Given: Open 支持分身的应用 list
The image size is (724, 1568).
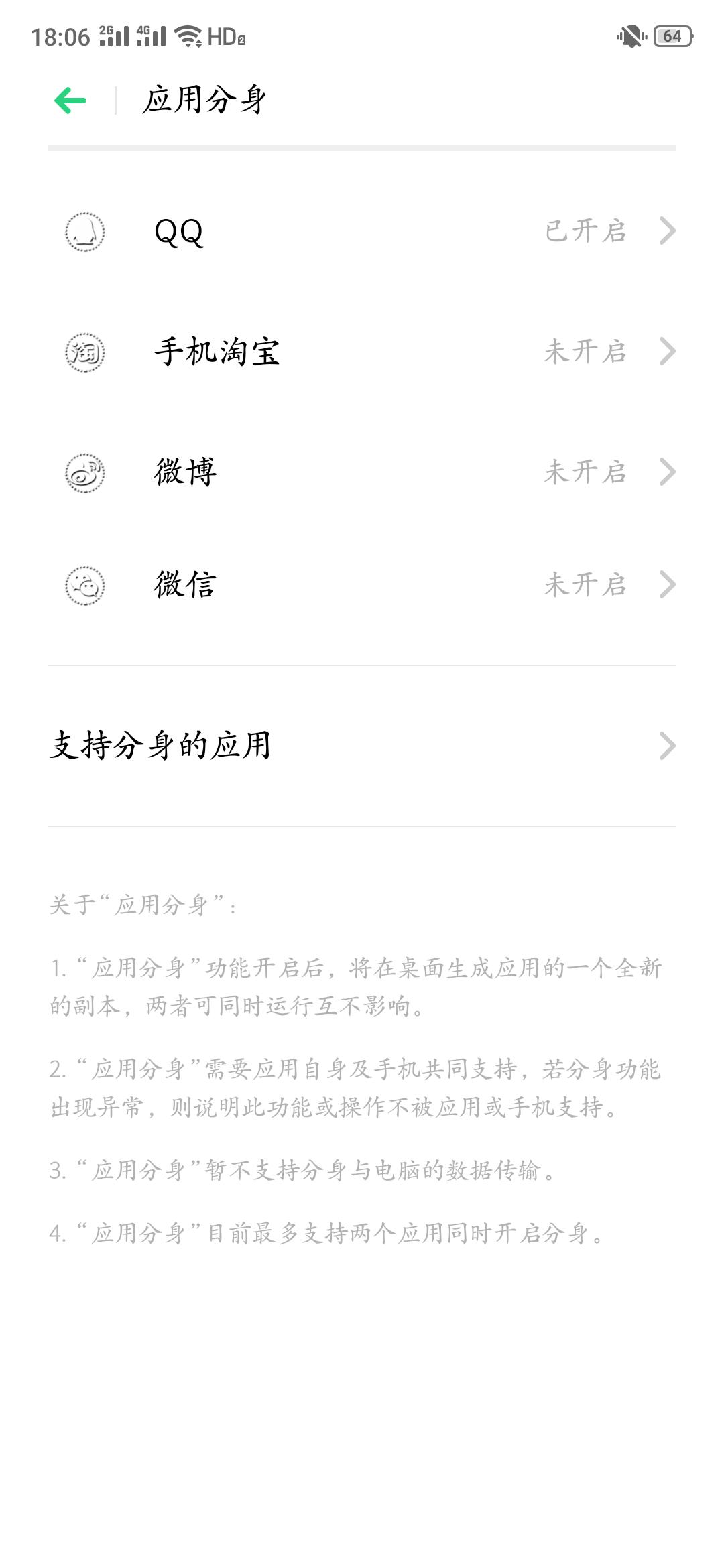Looking at the screenshot, I should pos(362,746).
